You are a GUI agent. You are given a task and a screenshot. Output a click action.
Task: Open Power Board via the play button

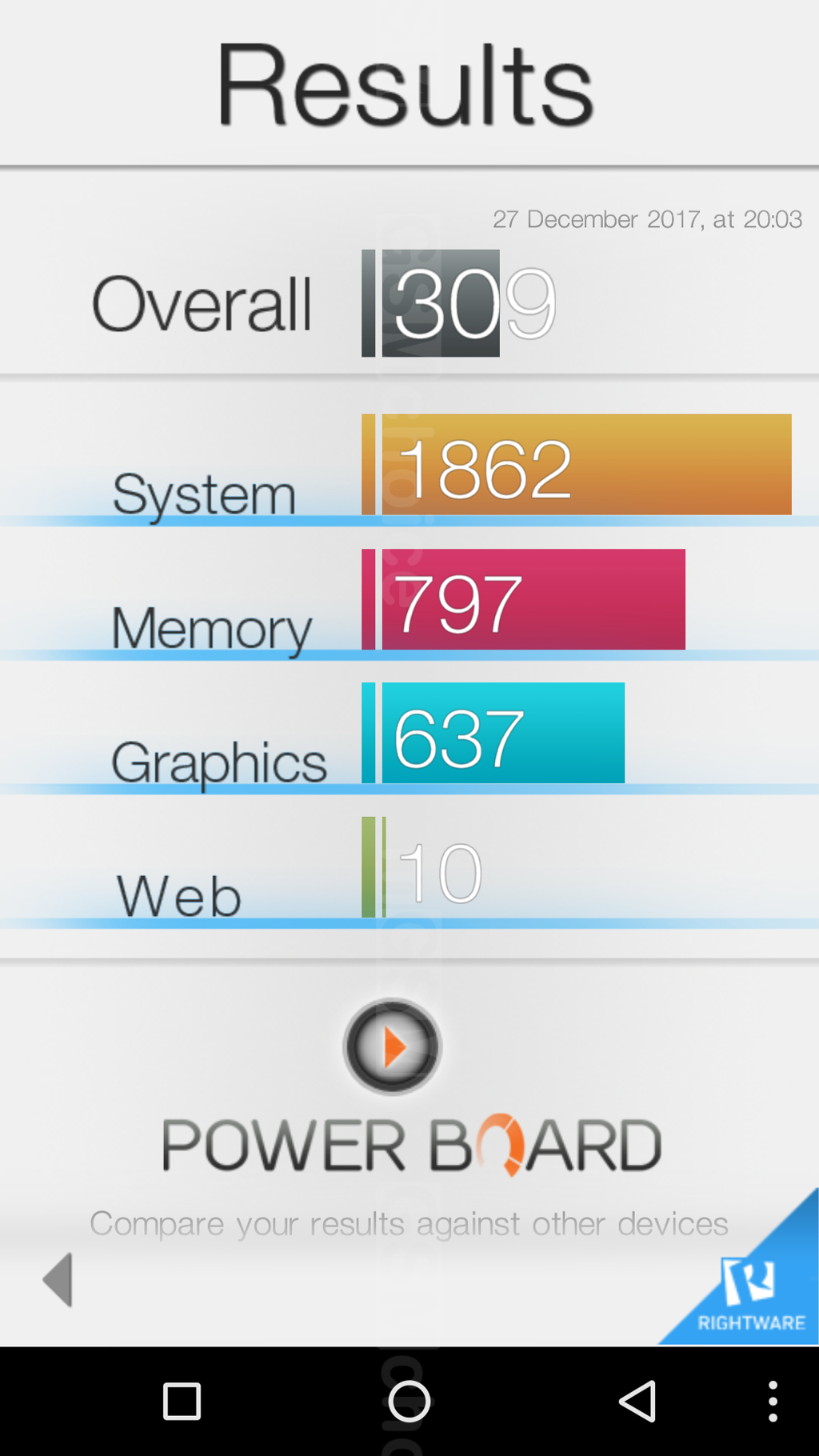coord(392,1046)
